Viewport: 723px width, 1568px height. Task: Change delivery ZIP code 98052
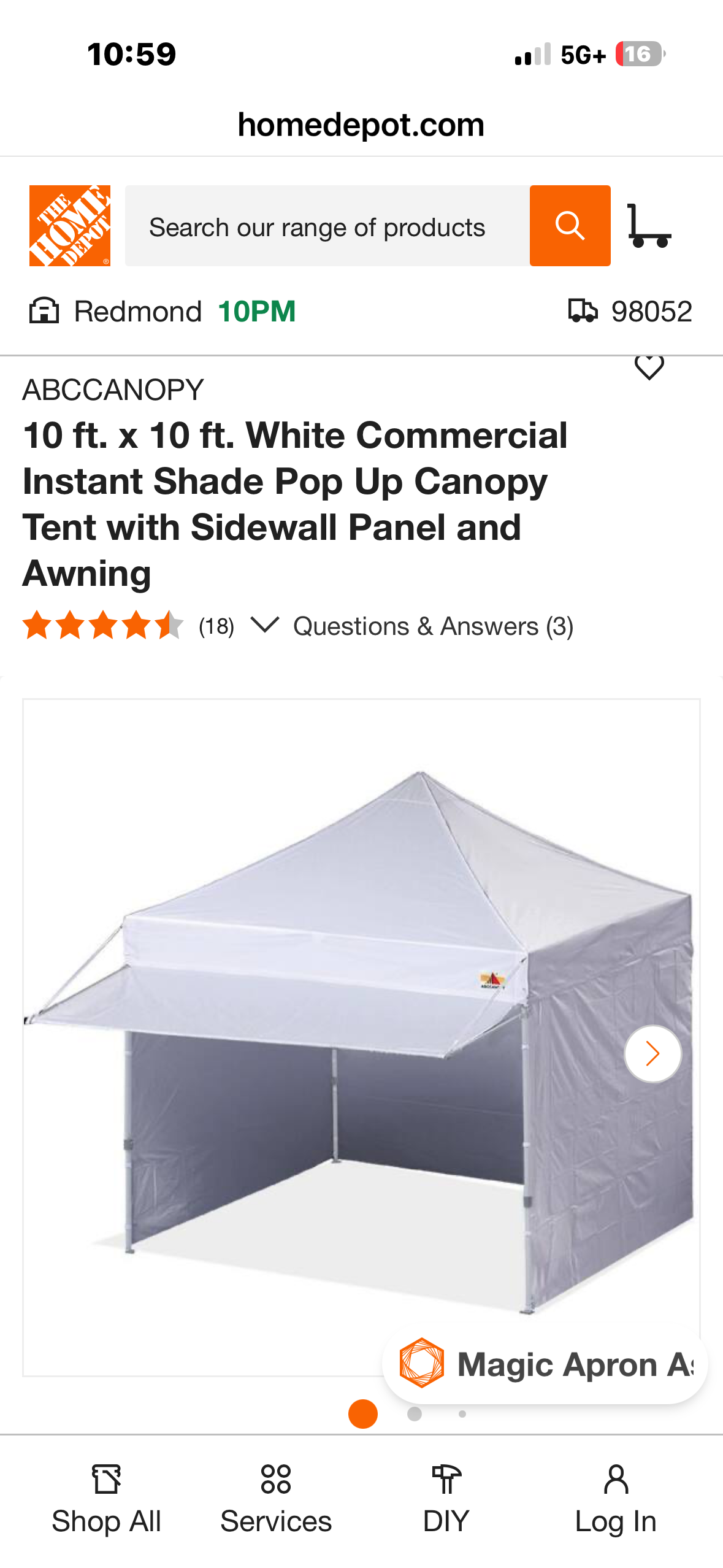point(631,312)
